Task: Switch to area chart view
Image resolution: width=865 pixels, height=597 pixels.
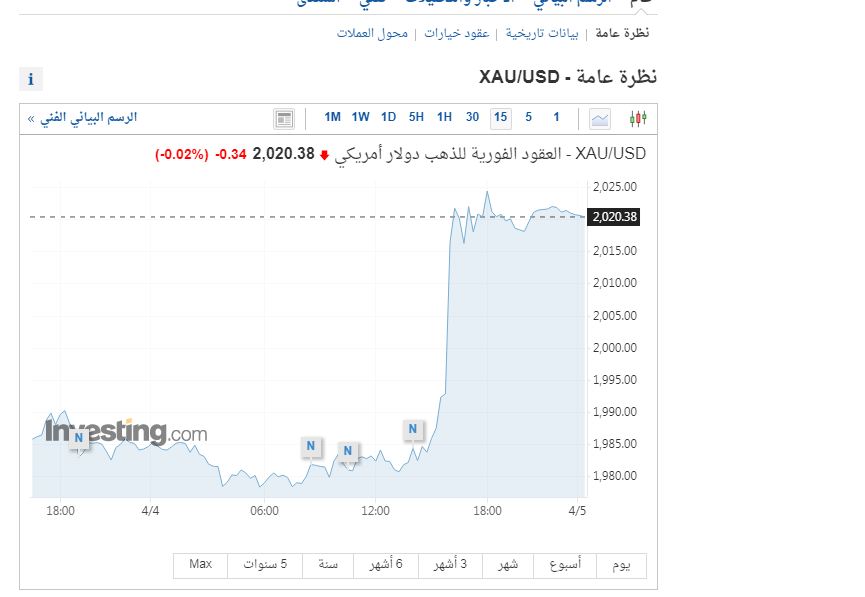Action: 601,118
